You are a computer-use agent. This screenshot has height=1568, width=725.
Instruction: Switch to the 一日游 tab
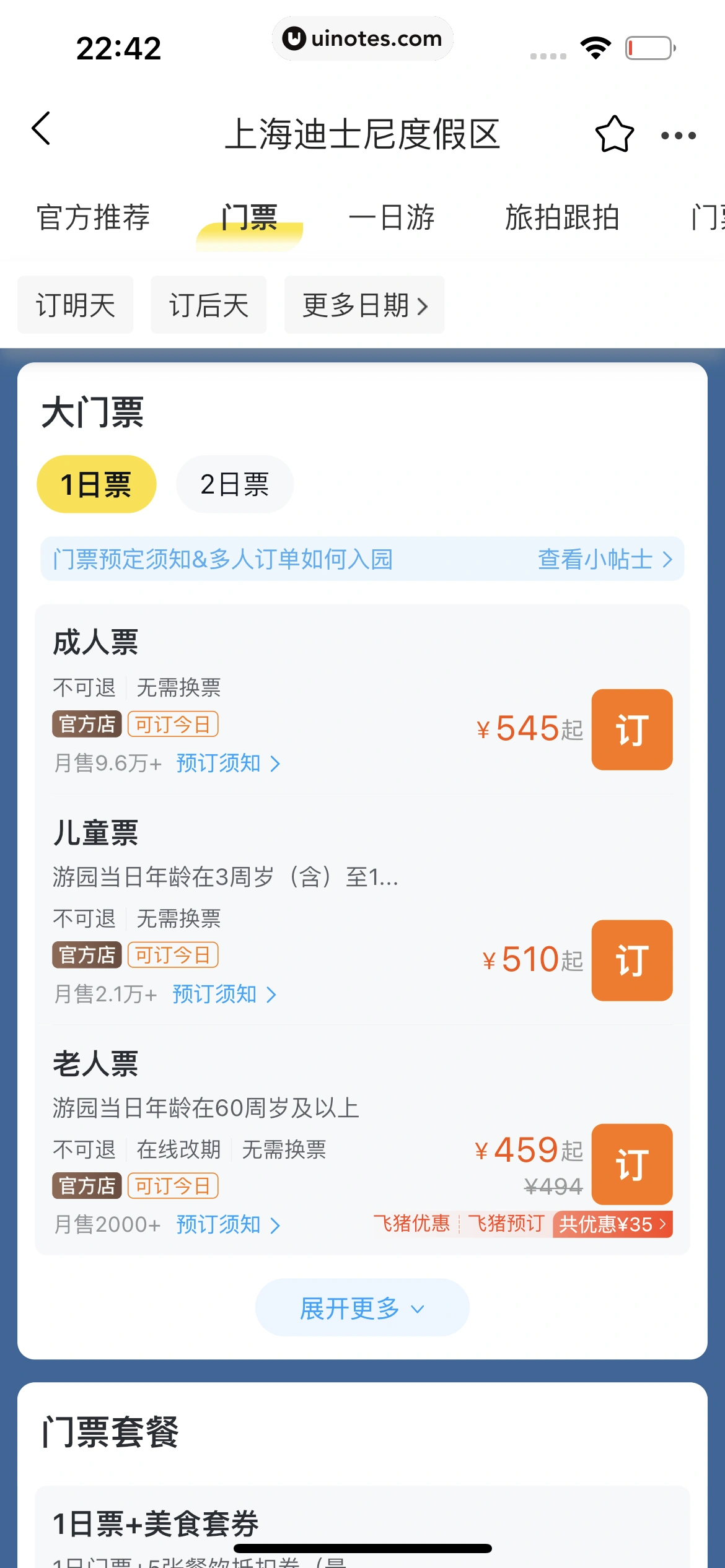pos(392,218)
